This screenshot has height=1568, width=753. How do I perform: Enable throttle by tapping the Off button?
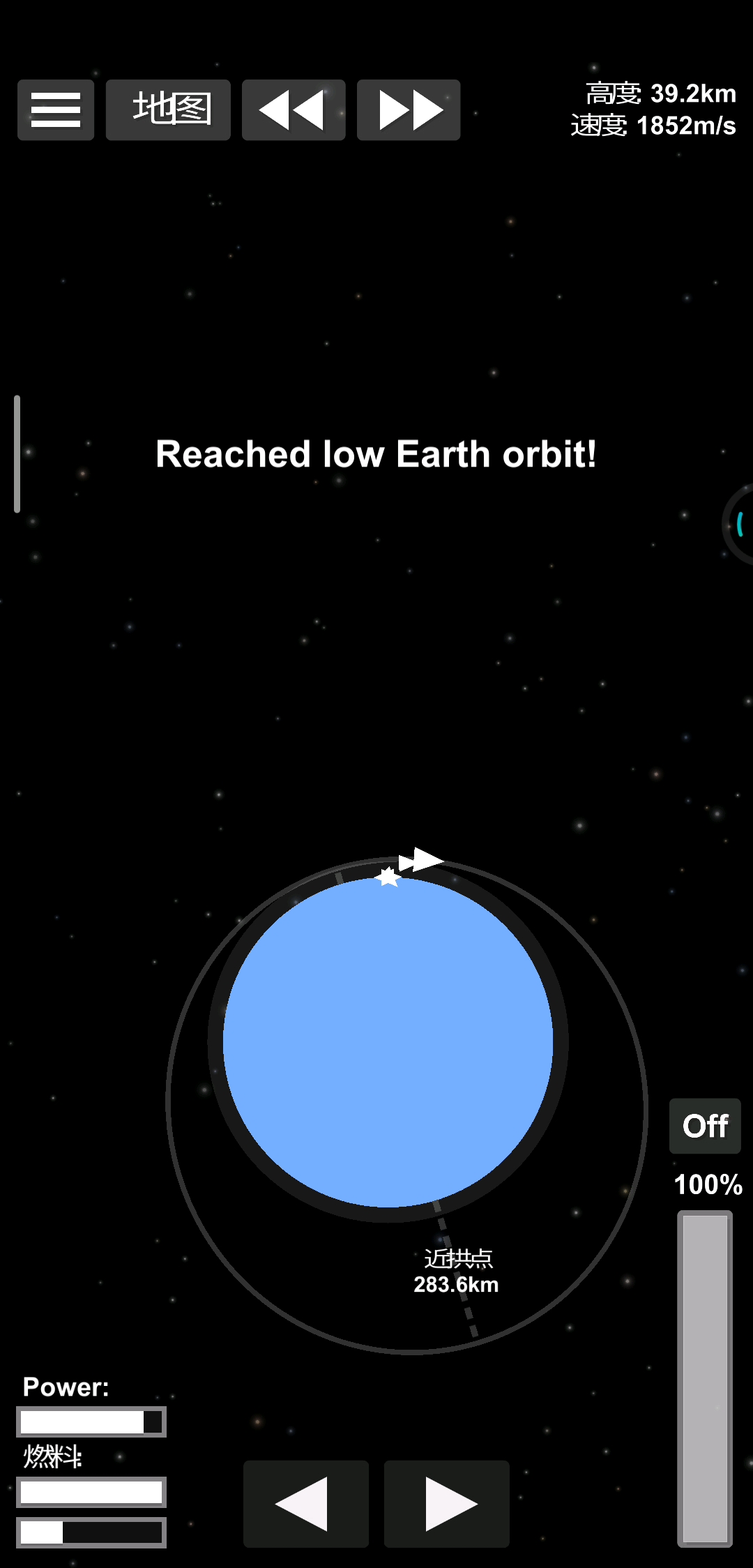point(704,1124)
